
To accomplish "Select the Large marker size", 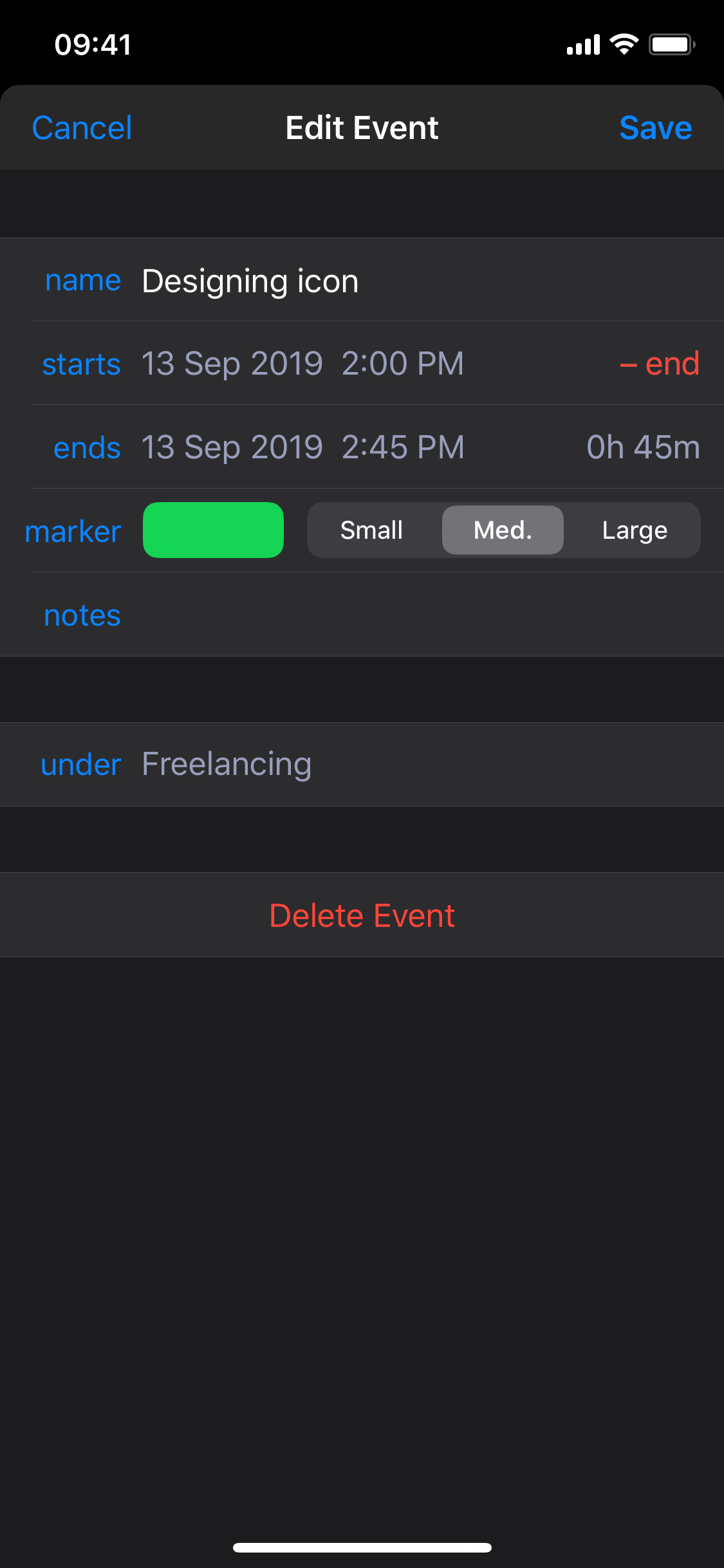I will [x=635, y=530].
